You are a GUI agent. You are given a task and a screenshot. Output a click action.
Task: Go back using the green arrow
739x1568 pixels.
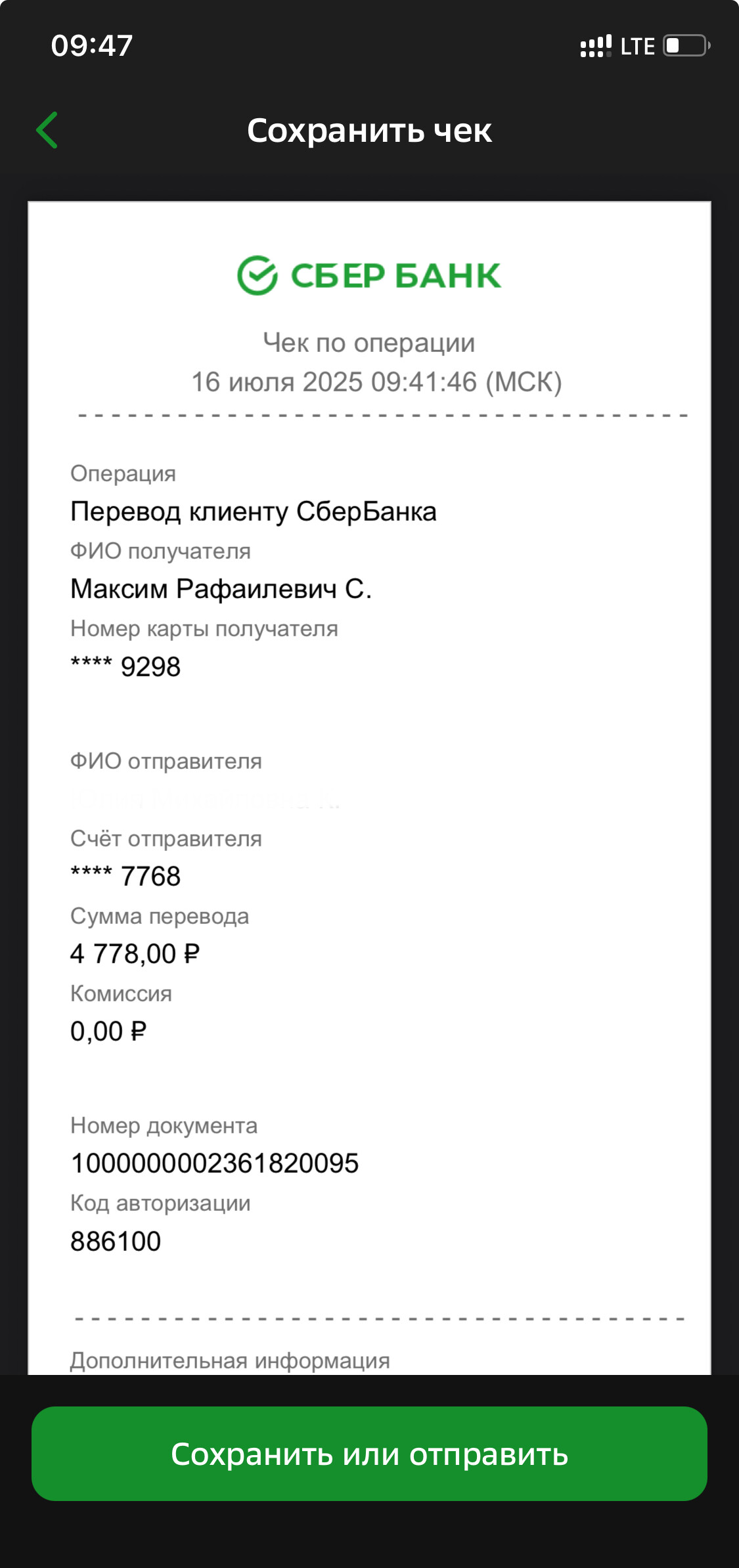click(47, 130)
